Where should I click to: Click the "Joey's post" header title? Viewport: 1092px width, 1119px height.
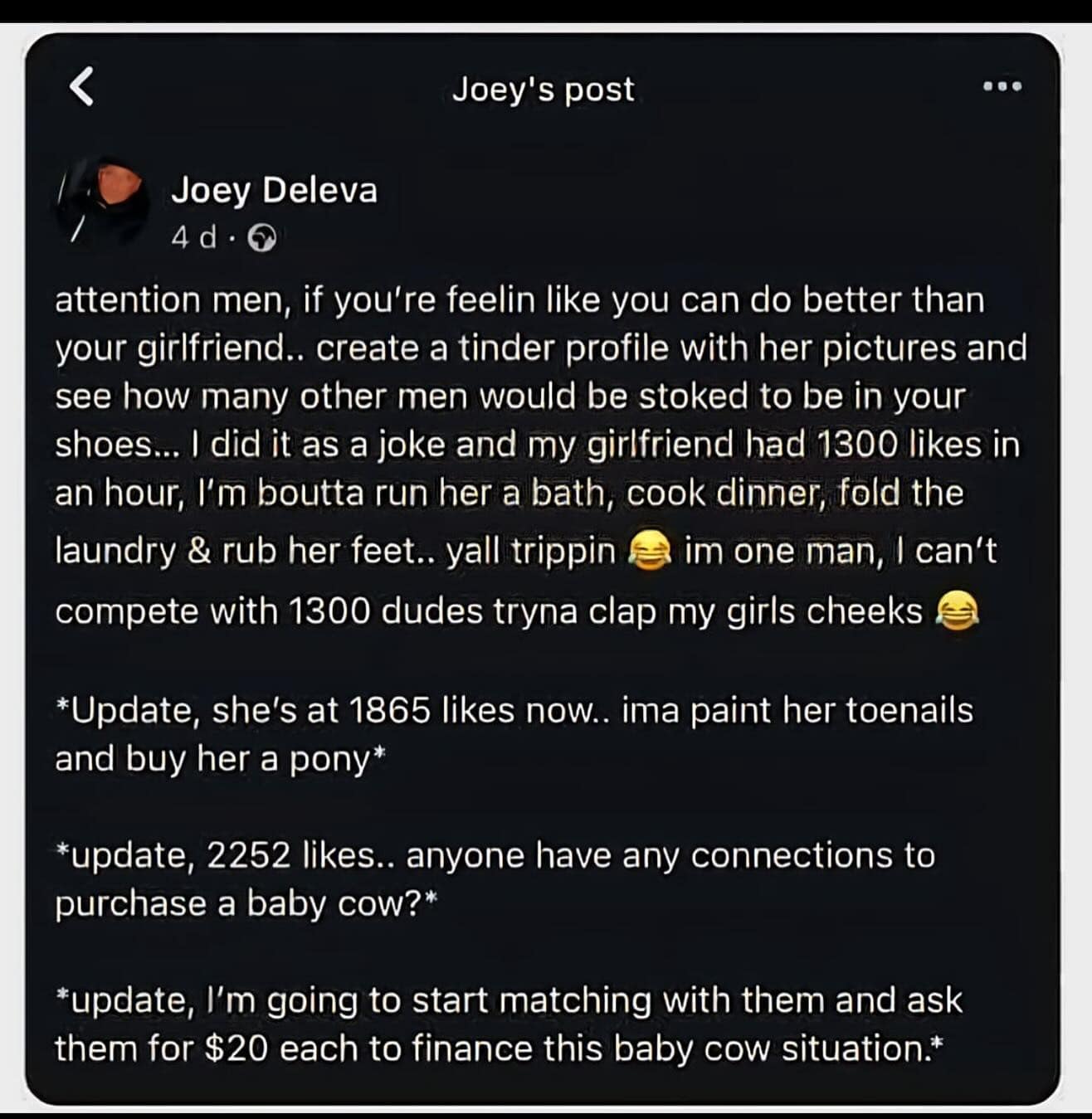pyautogui.click(x=544, y=89)
